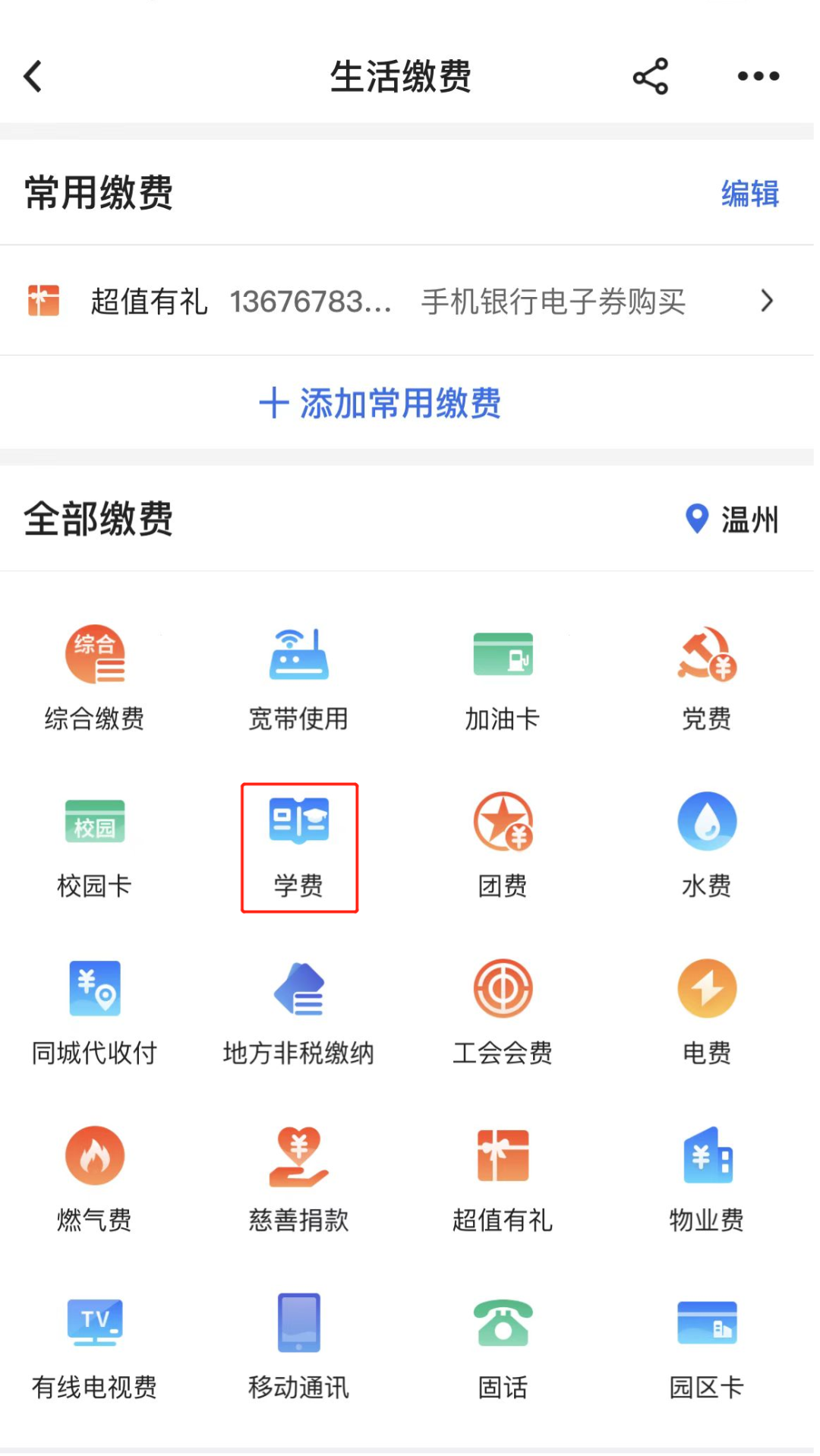Tap 编辑 to edit common payments
This screenshot has height=1456, width=820.
(x=749, y=194)
